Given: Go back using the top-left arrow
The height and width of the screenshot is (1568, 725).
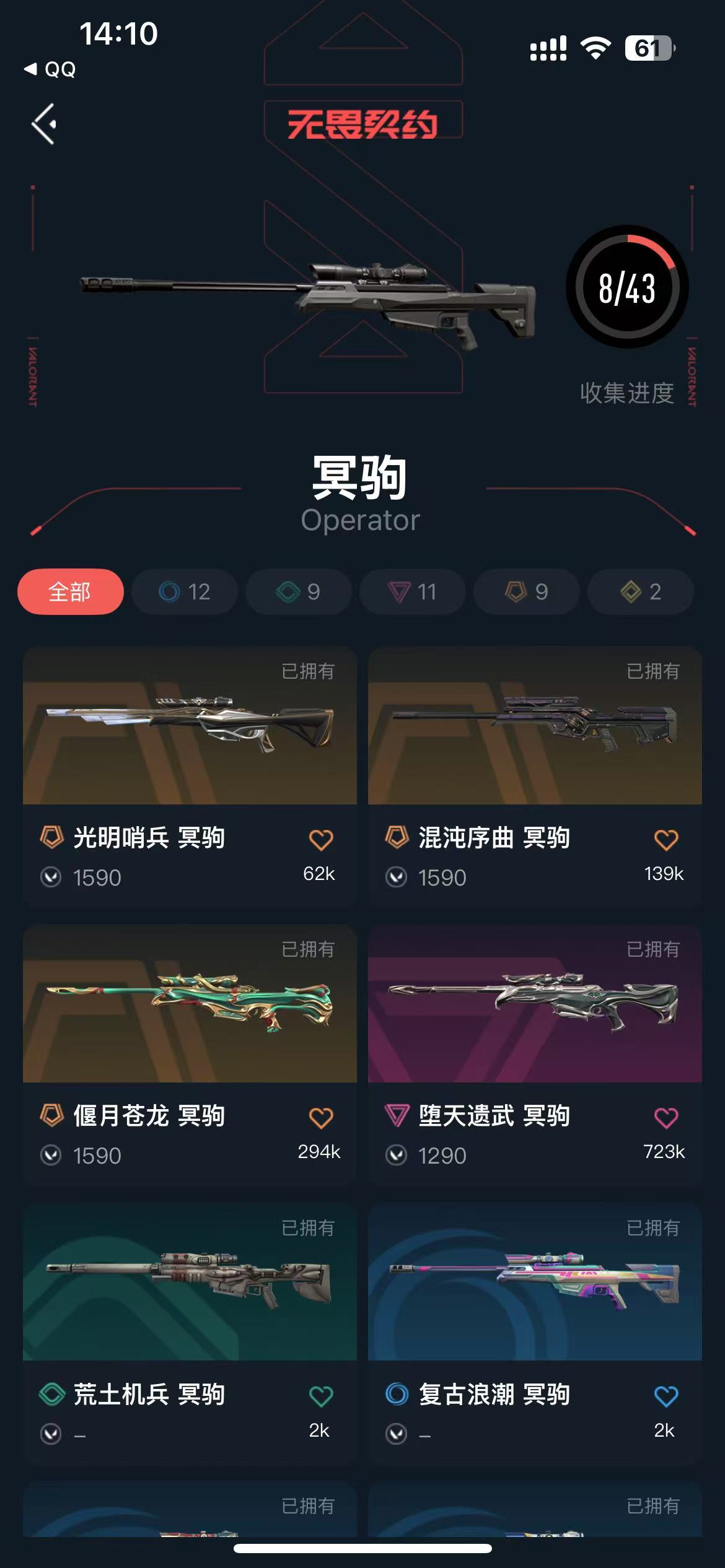Looking at the screenshot, I should click(x=44, y=124).
